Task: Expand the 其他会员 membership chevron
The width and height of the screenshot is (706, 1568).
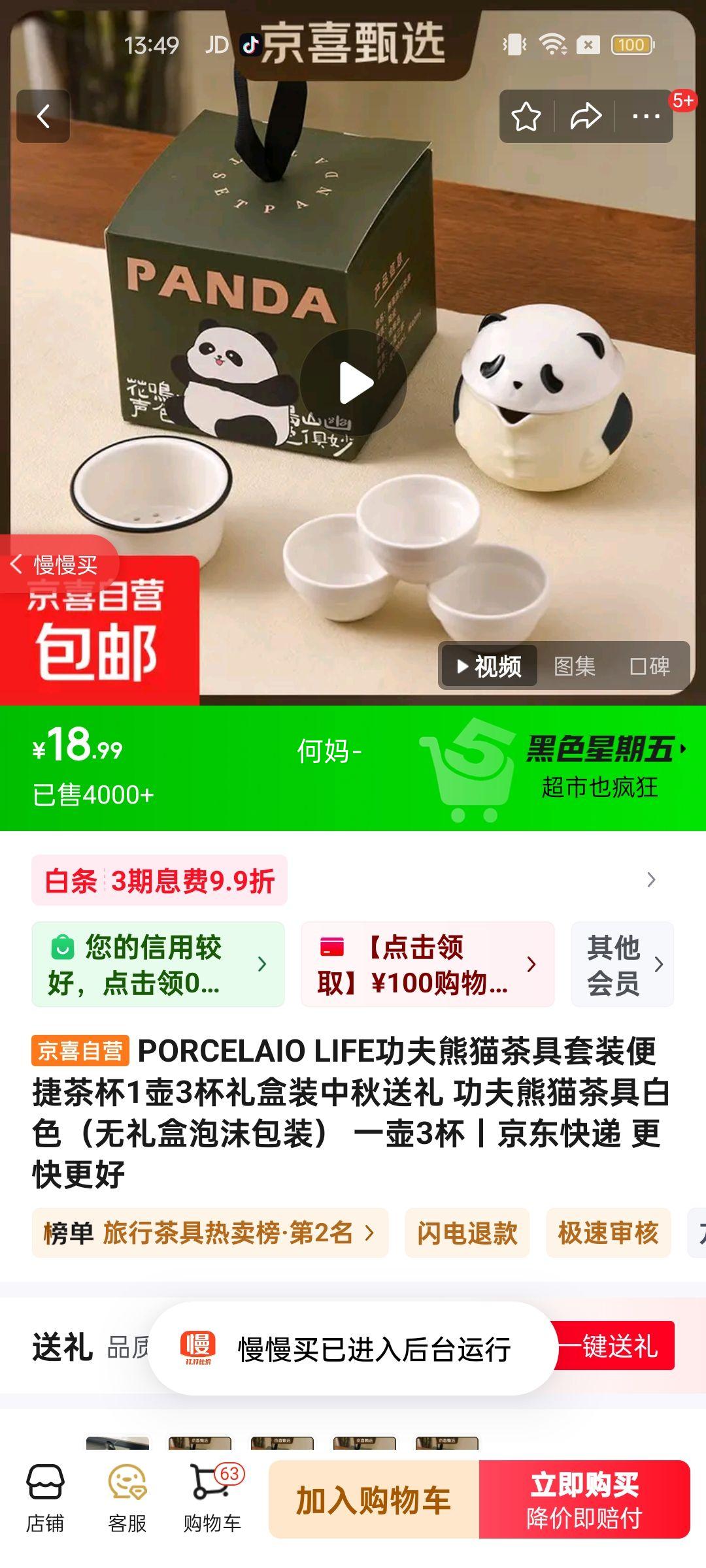Action: [659, 965]
